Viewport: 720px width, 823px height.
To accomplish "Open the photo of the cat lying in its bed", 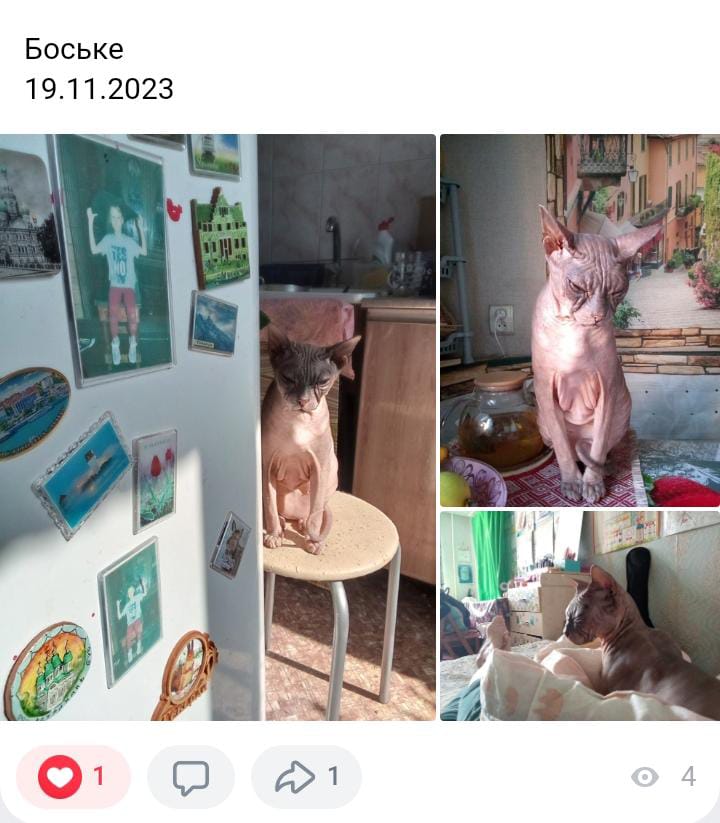I will tap(580, 616).
